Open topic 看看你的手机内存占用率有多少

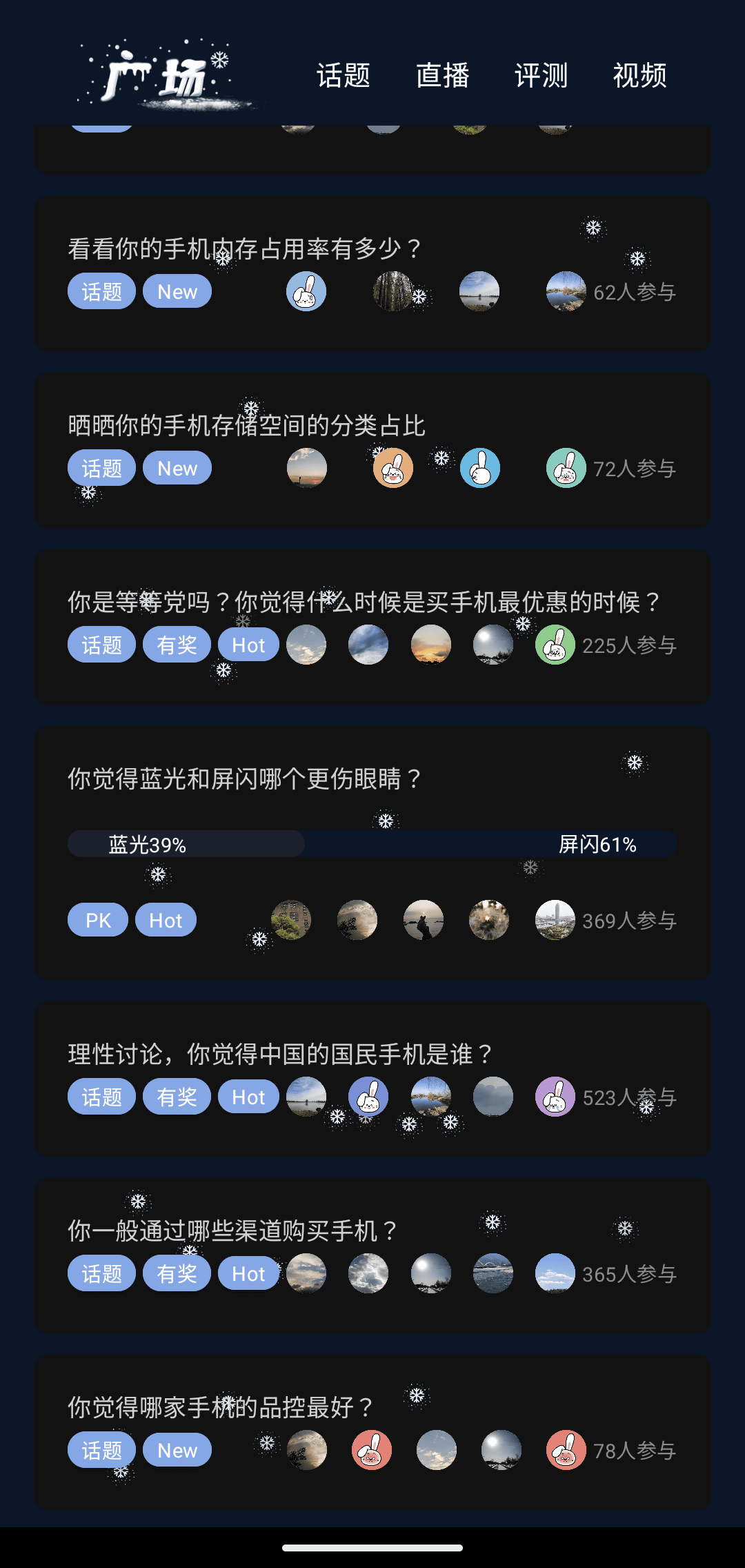click(x=244, y=248)
